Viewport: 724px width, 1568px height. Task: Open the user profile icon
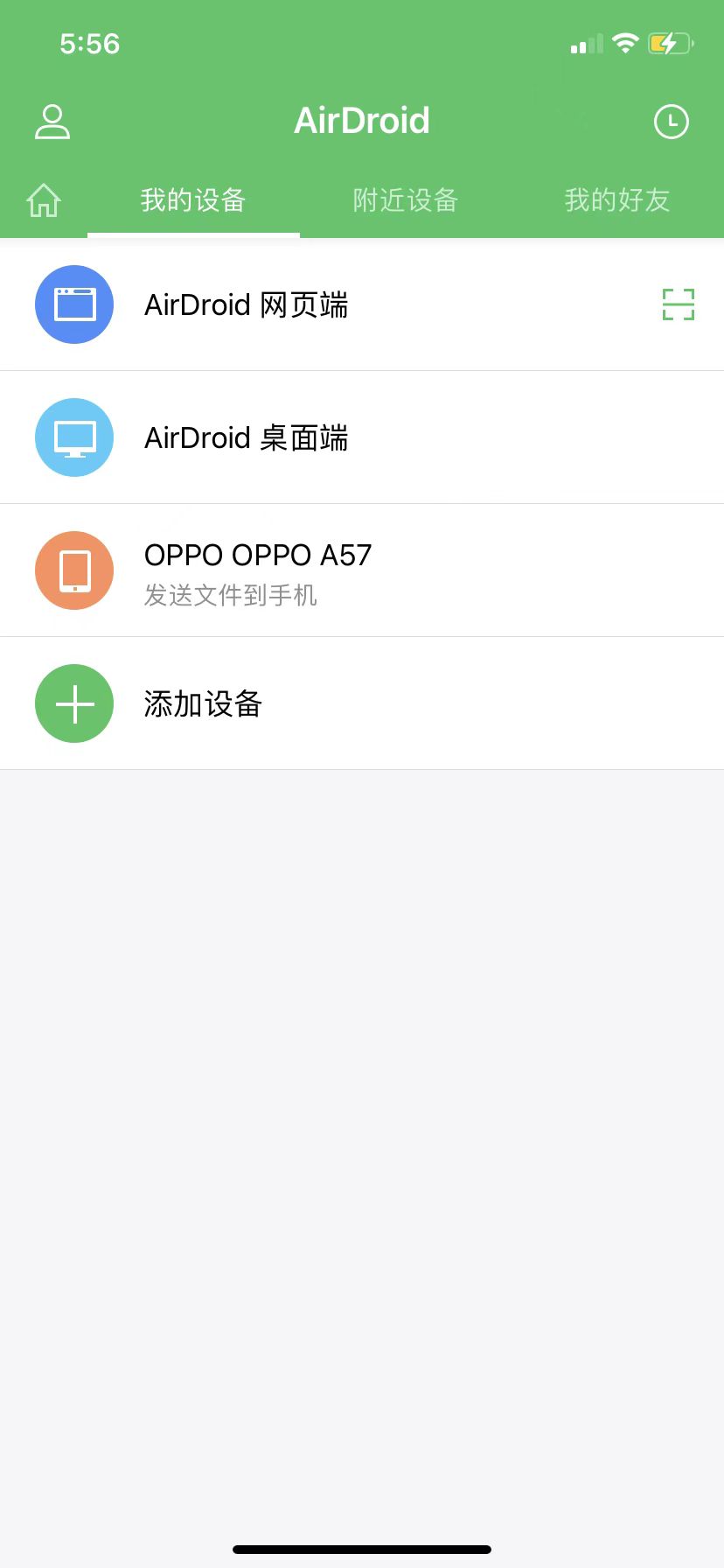point(52,122)
